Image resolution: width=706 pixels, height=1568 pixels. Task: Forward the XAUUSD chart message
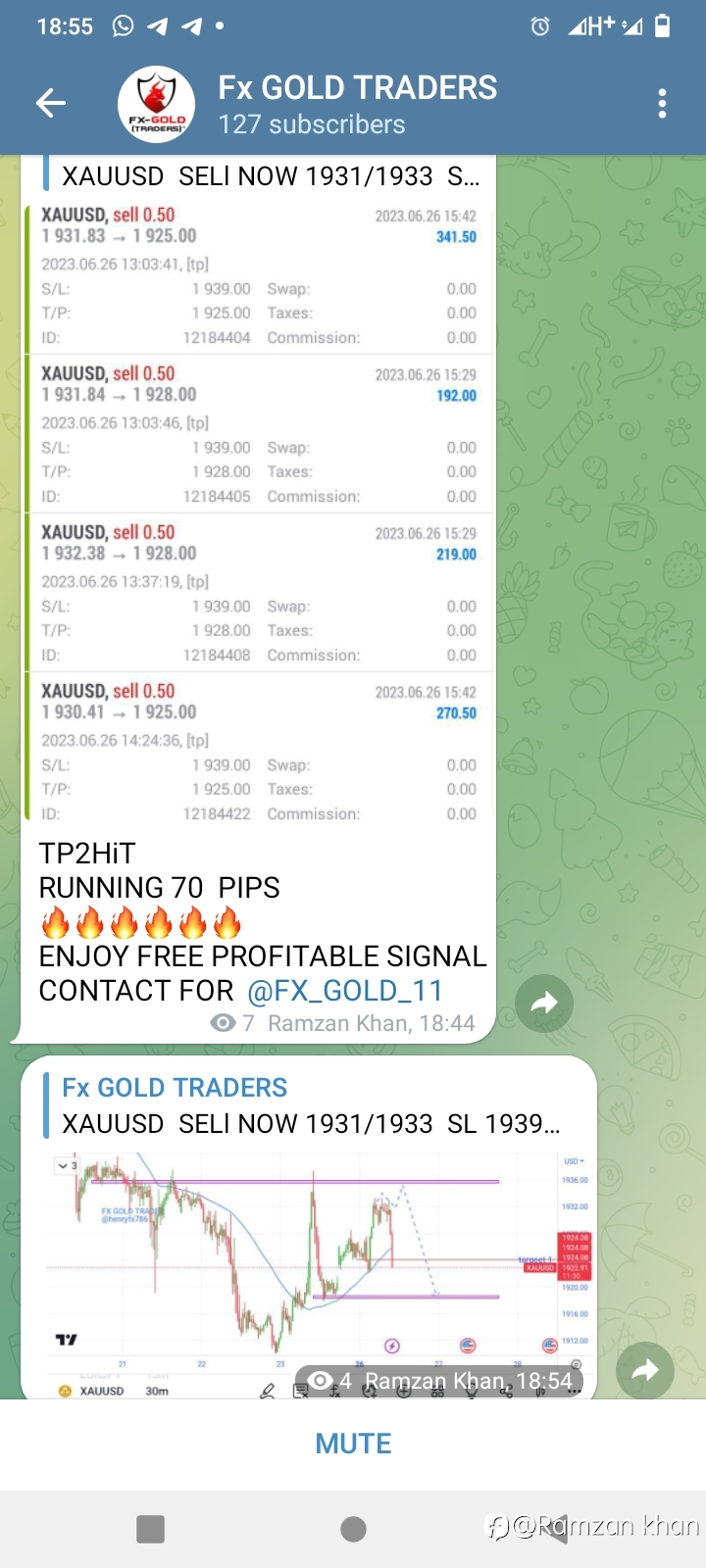point(645,1370)
